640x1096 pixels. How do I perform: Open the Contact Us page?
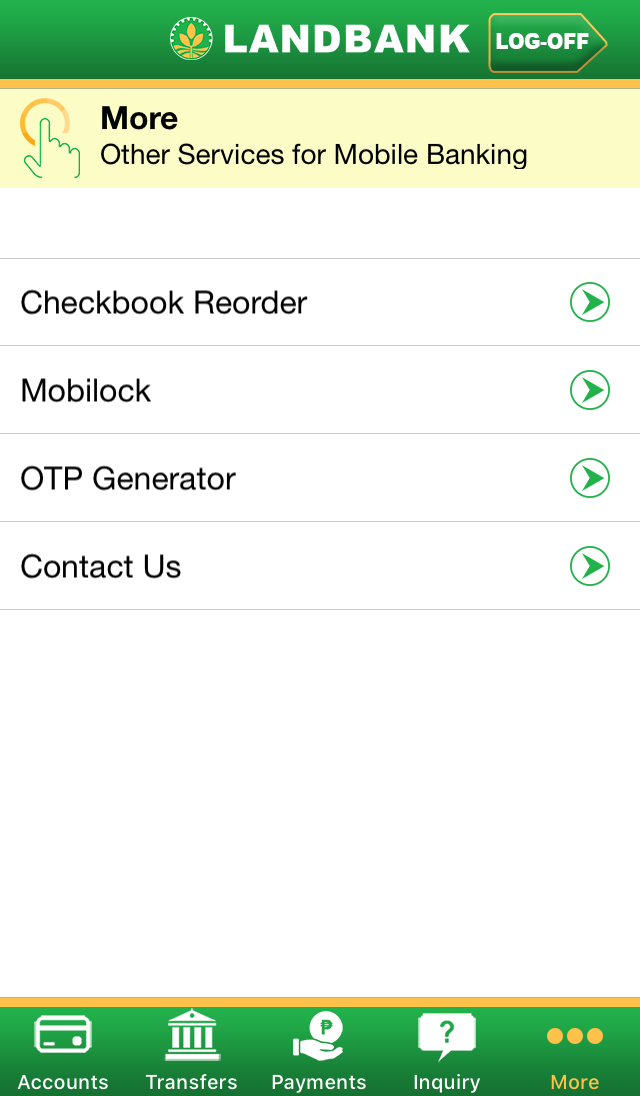(320, 566)
